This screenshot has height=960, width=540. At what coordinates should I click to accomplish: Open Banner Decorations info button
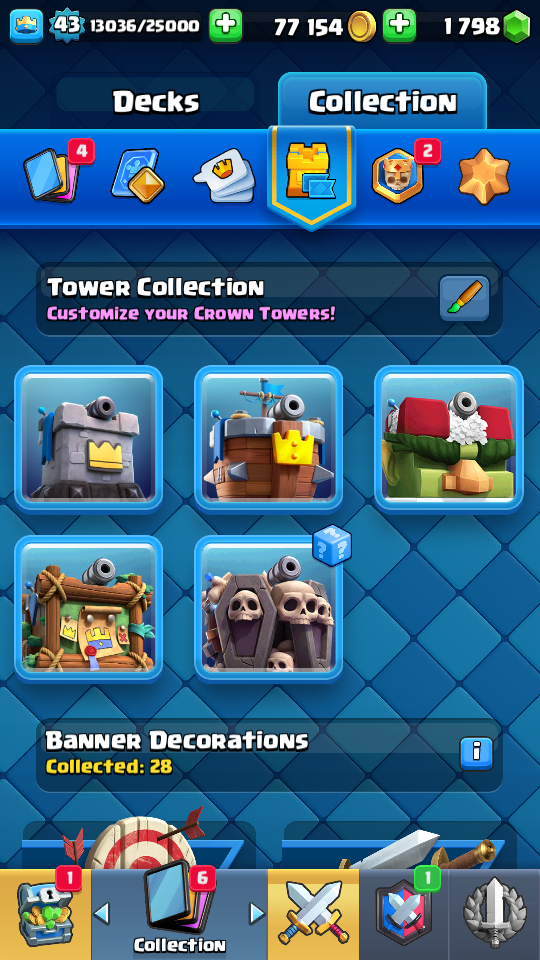(x=476, y=753)
